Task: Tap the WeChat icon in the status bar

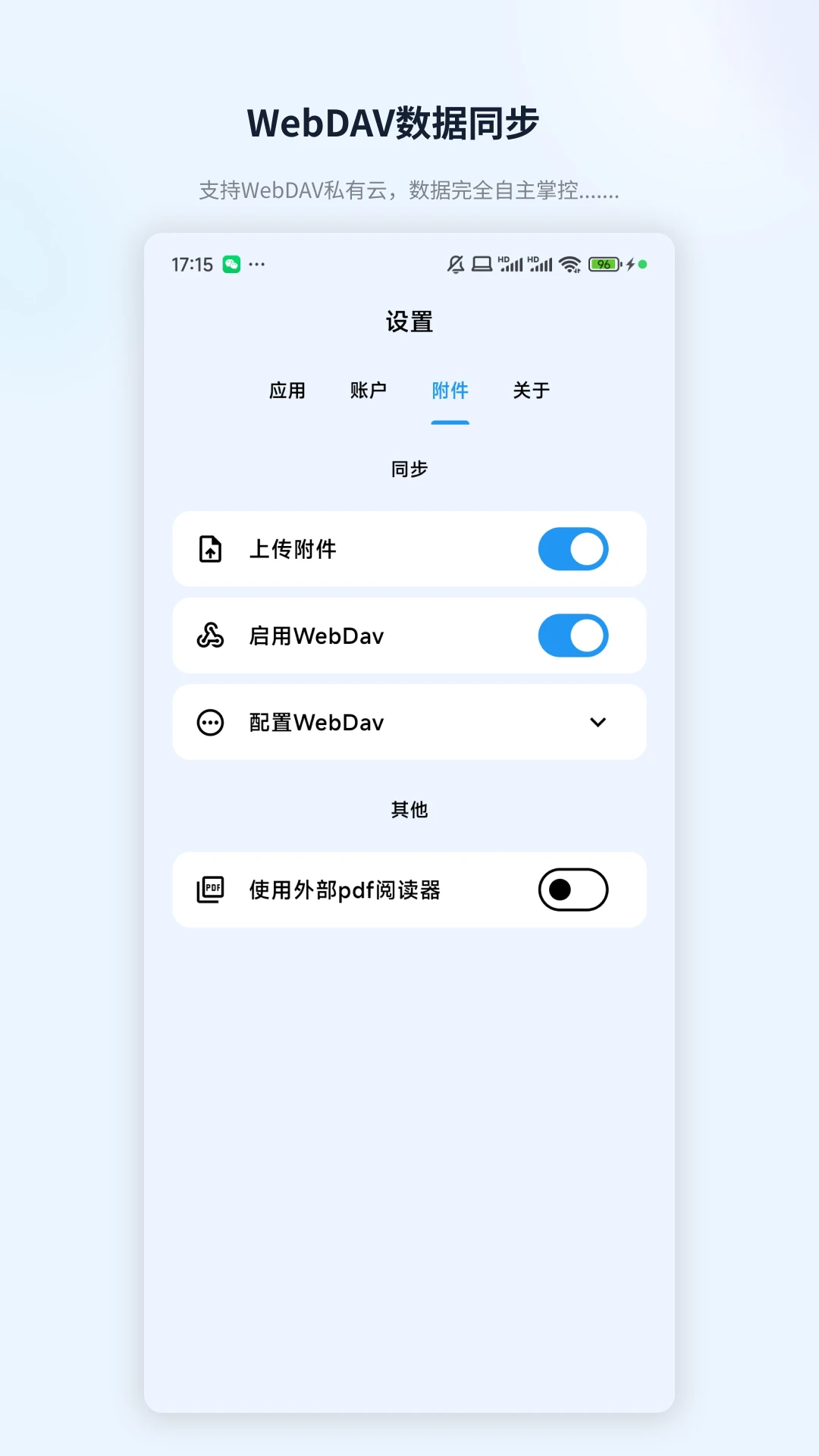Action: point(232,264)
